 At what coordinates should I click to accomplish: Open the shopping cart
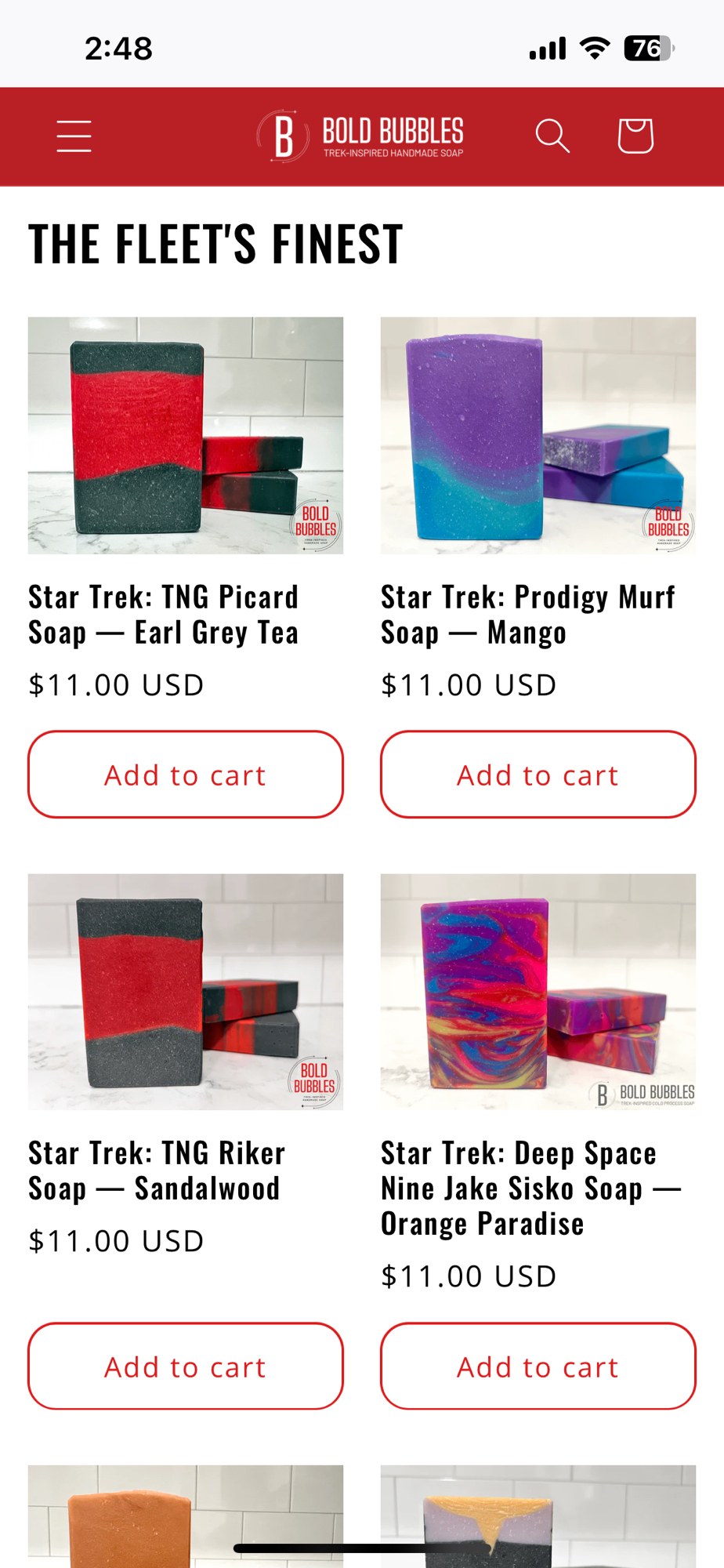click(635, 136)
